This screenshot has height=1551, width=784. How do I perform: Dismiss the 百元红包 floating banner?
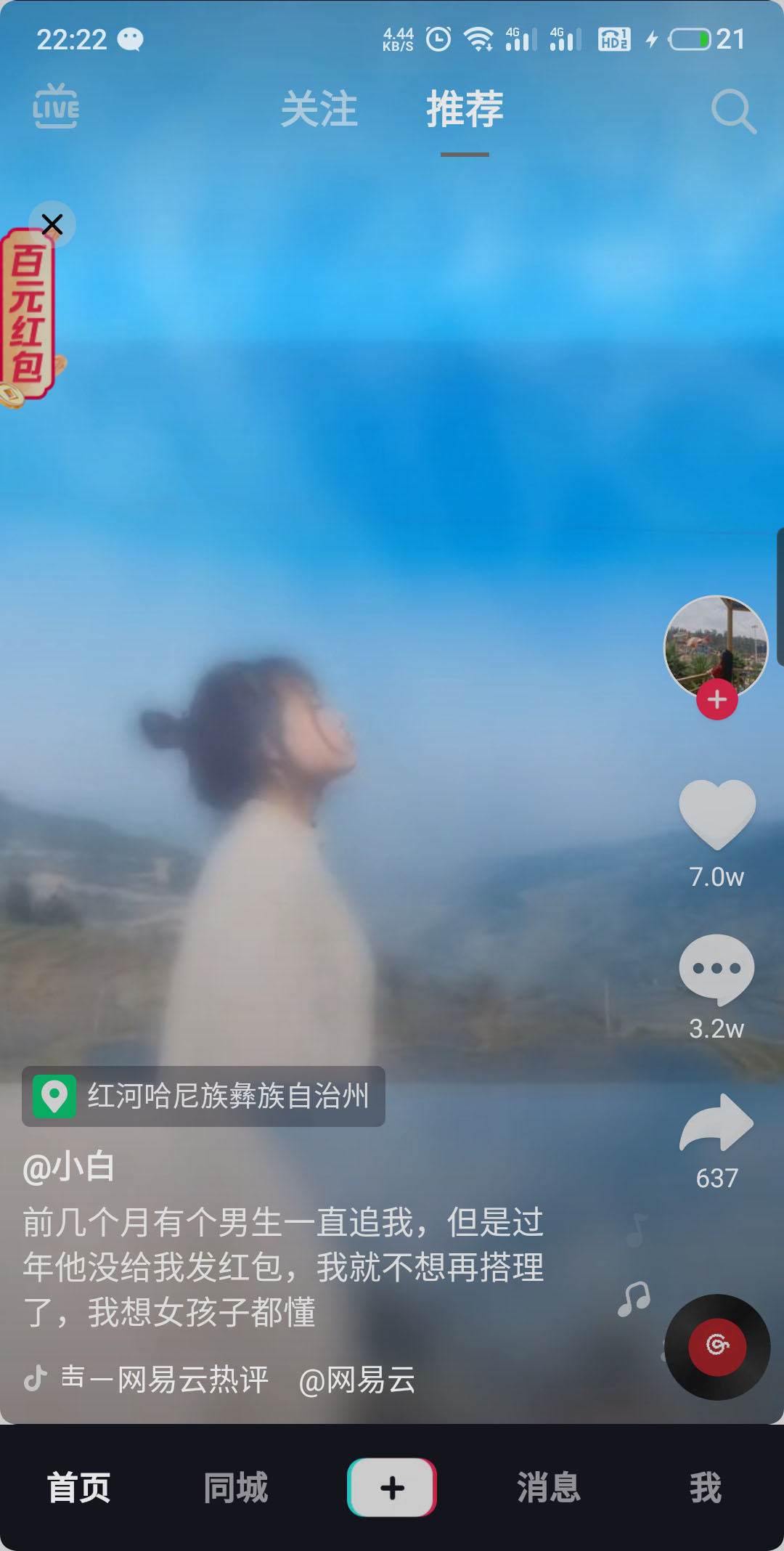click(x=52, y=224)
